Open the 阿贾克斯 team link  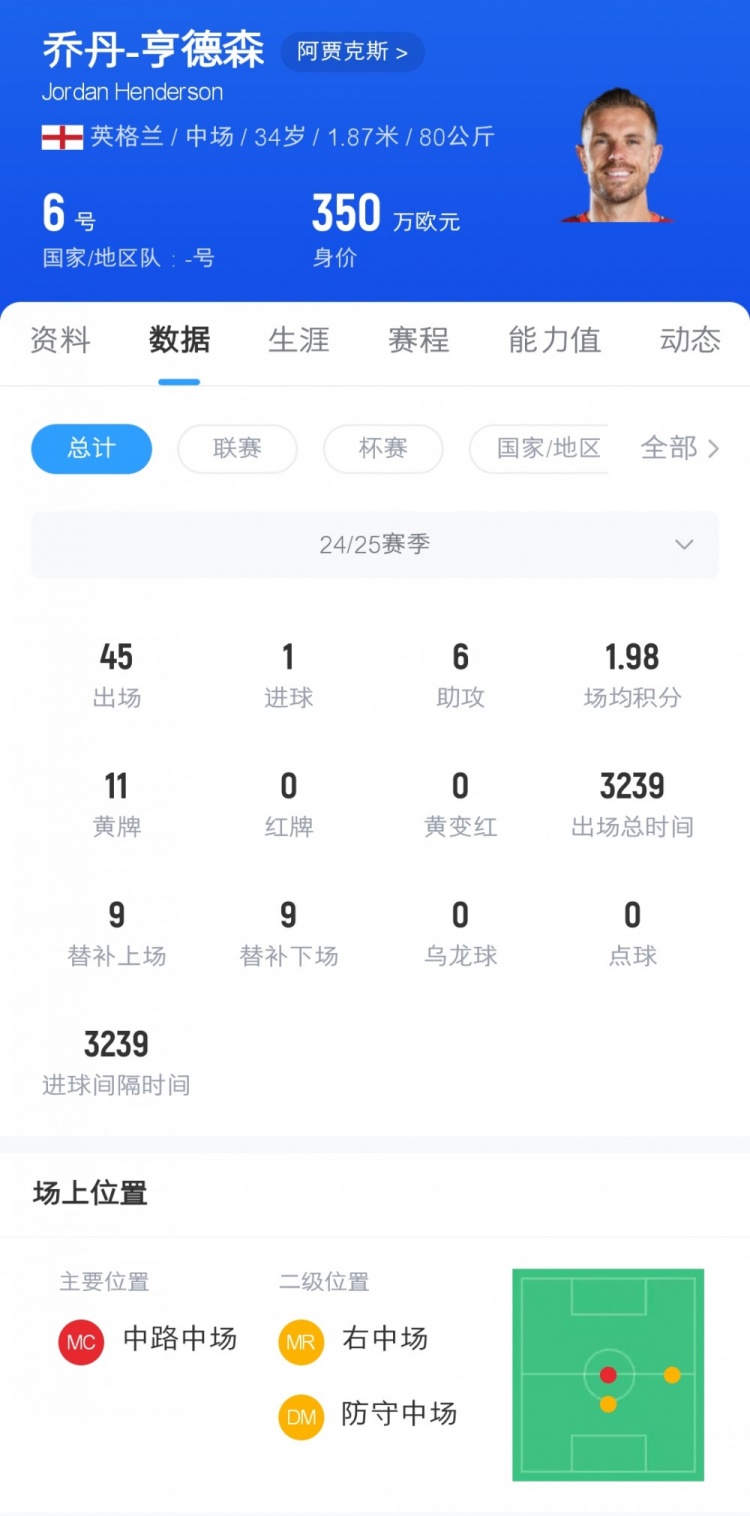[x=352, y=52]
